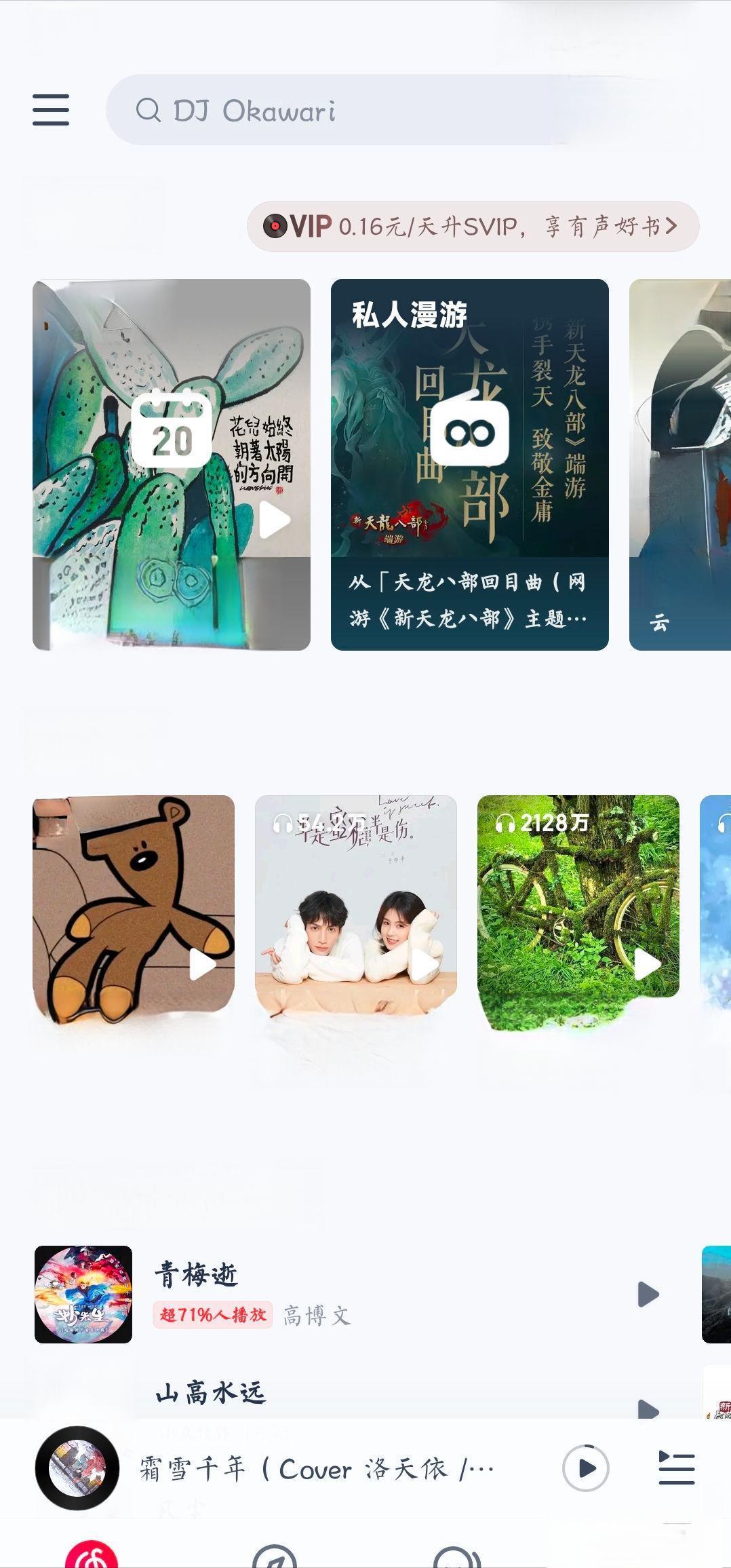
Task: Open the current playlist queue icon
Action: point(676,1468)
